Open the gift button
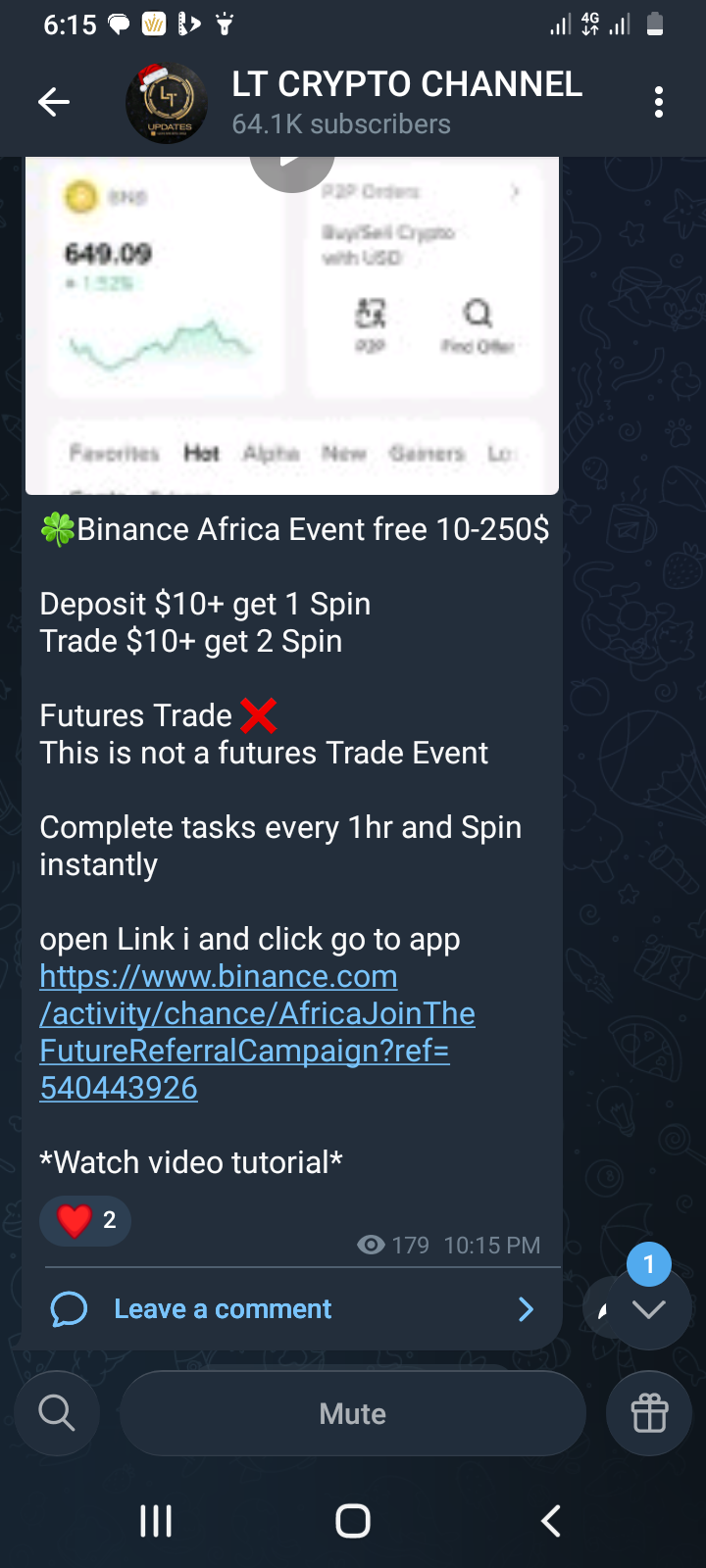This screenshot has height=1568, width=706. pyautogui.click(x=649, y=1413)
